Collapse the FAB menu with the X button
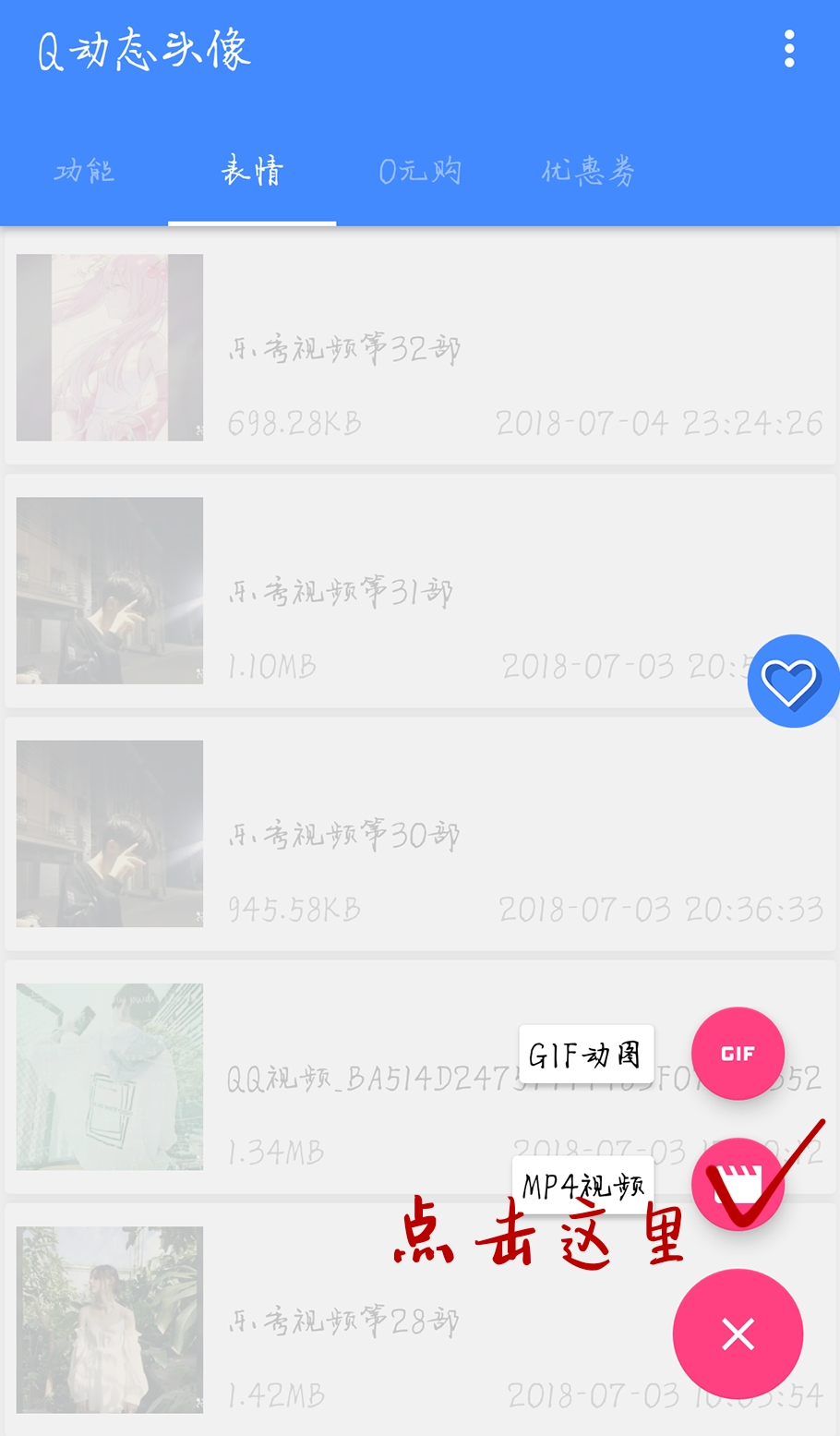 pos(737,1333)
